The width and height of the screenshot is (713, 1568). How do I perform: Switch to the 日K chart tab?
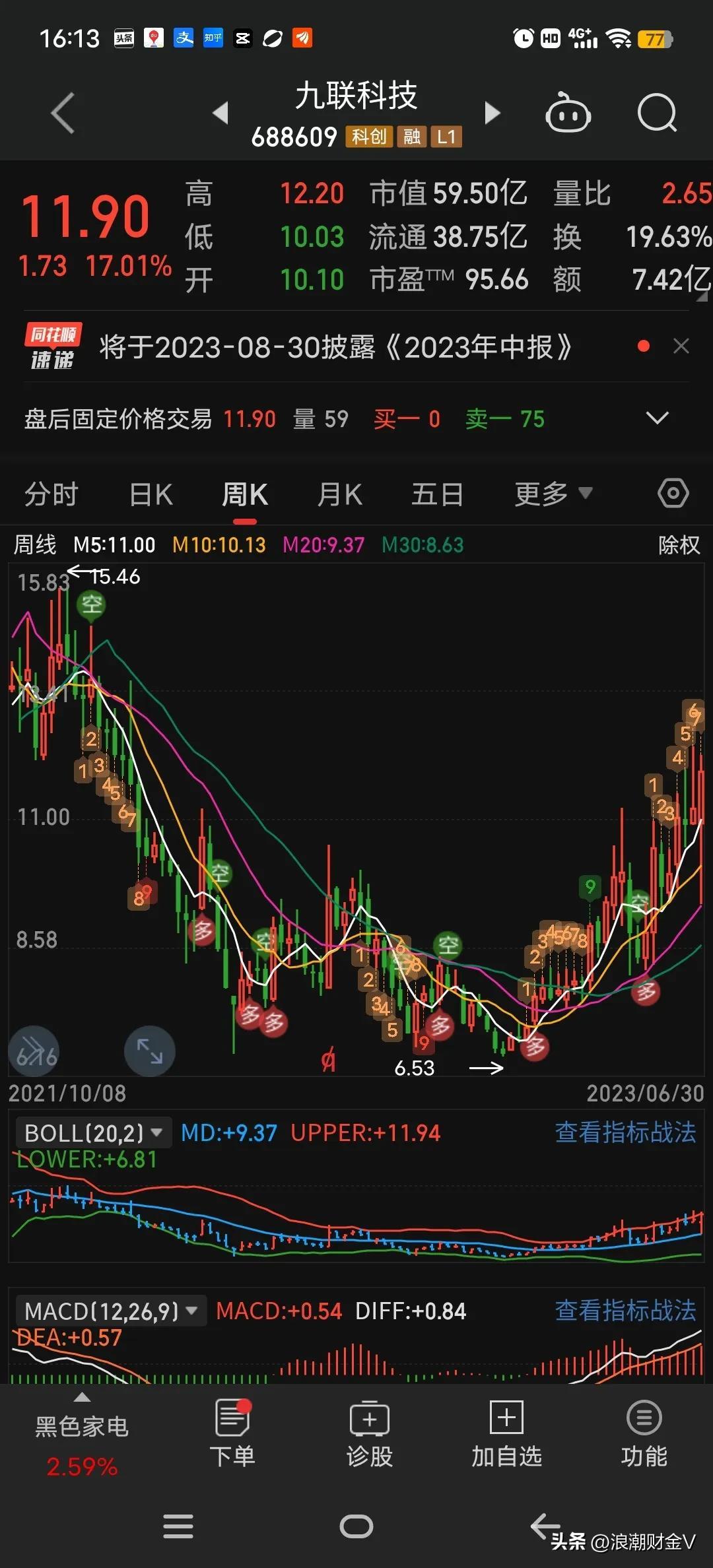coord(151,494)
